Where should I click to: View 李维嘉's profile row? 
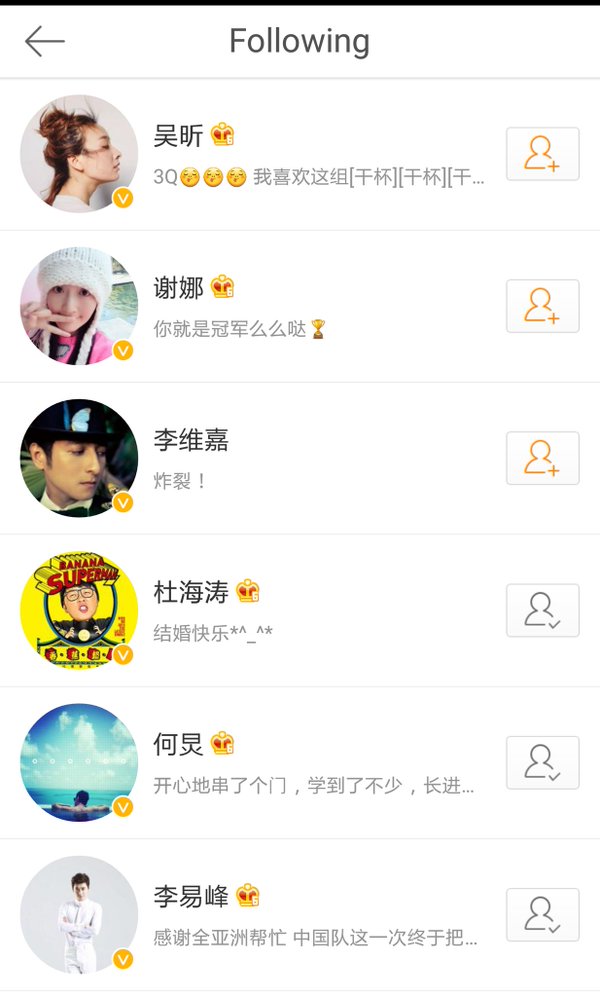point(300,458)
